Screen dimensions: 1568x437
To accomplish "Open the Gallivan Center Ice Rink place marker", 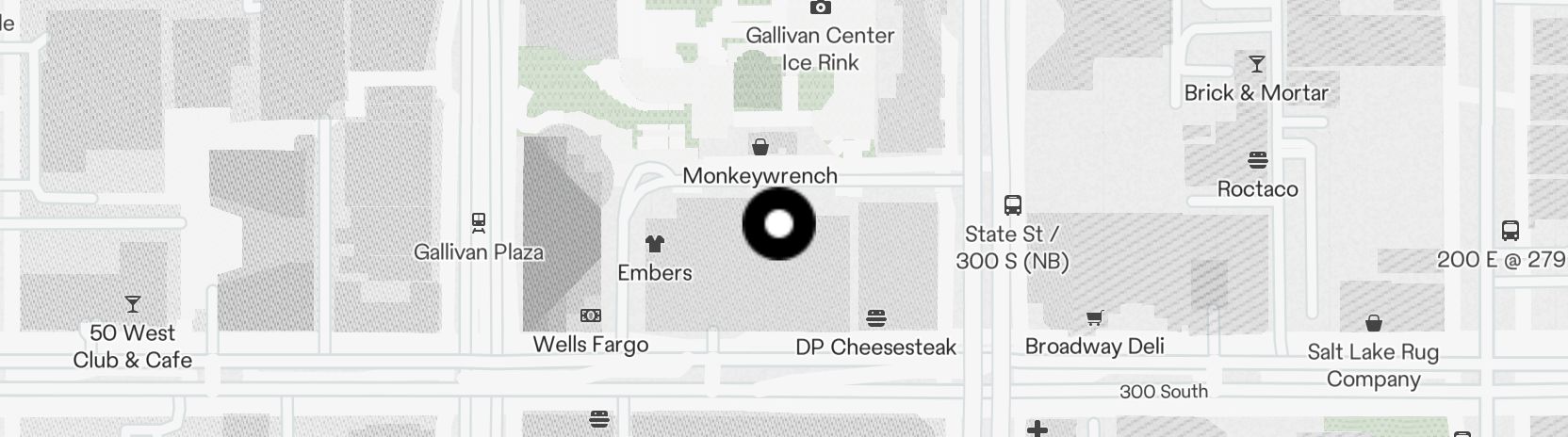I will [821, 8].
